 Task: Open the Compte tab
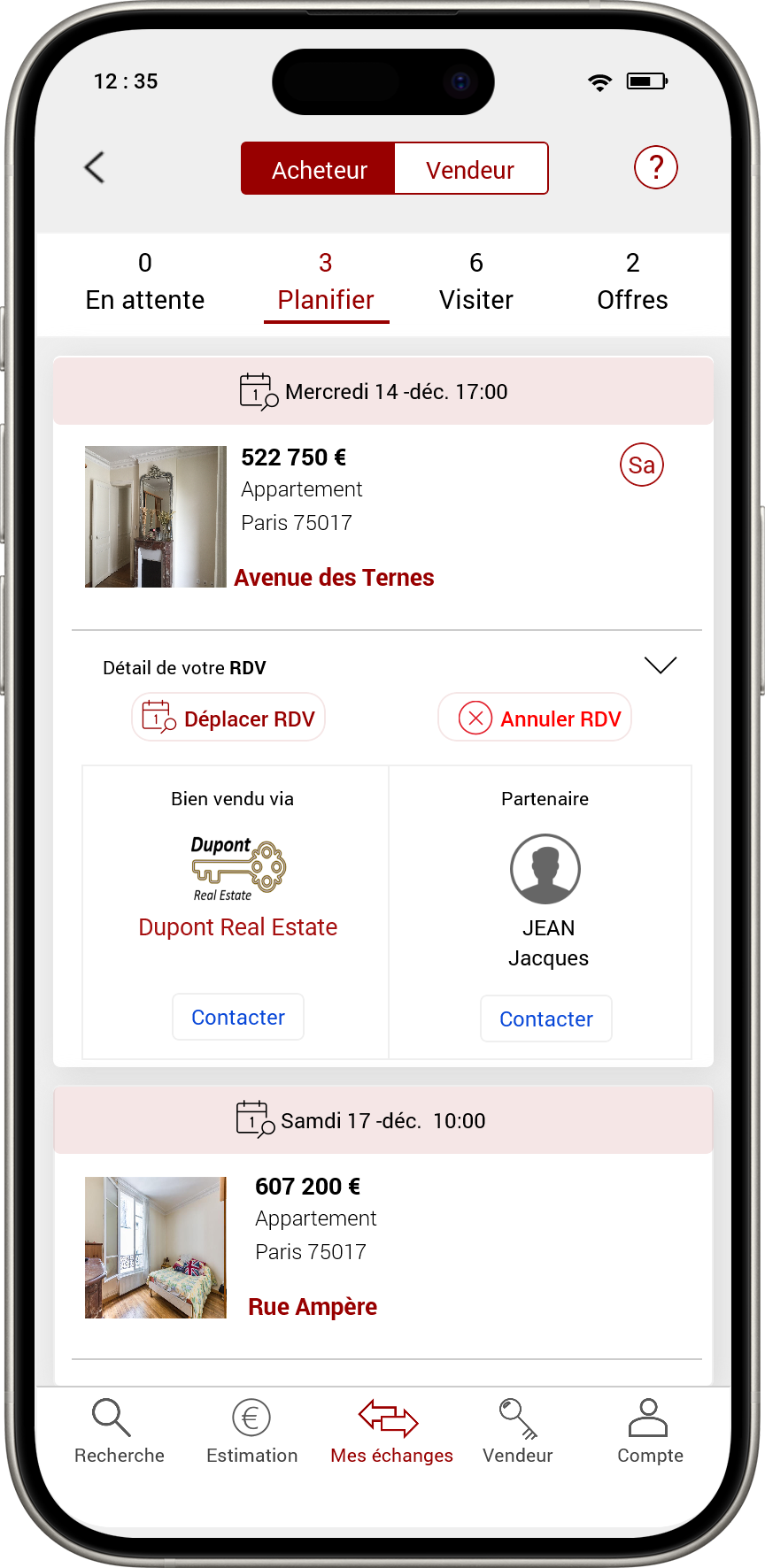[650, 1431]
